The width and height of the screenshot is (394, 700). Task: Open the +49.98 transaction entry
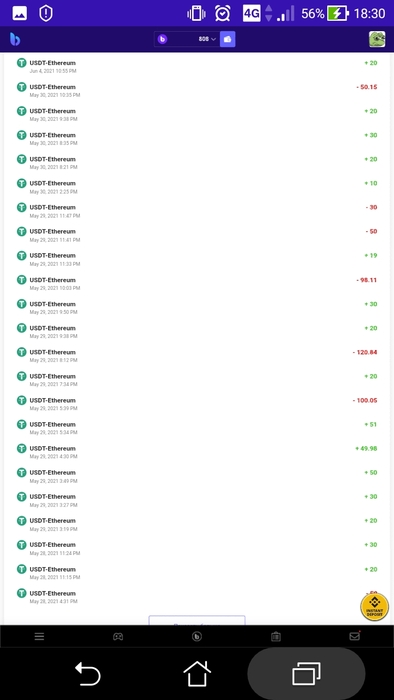[197, 452]
